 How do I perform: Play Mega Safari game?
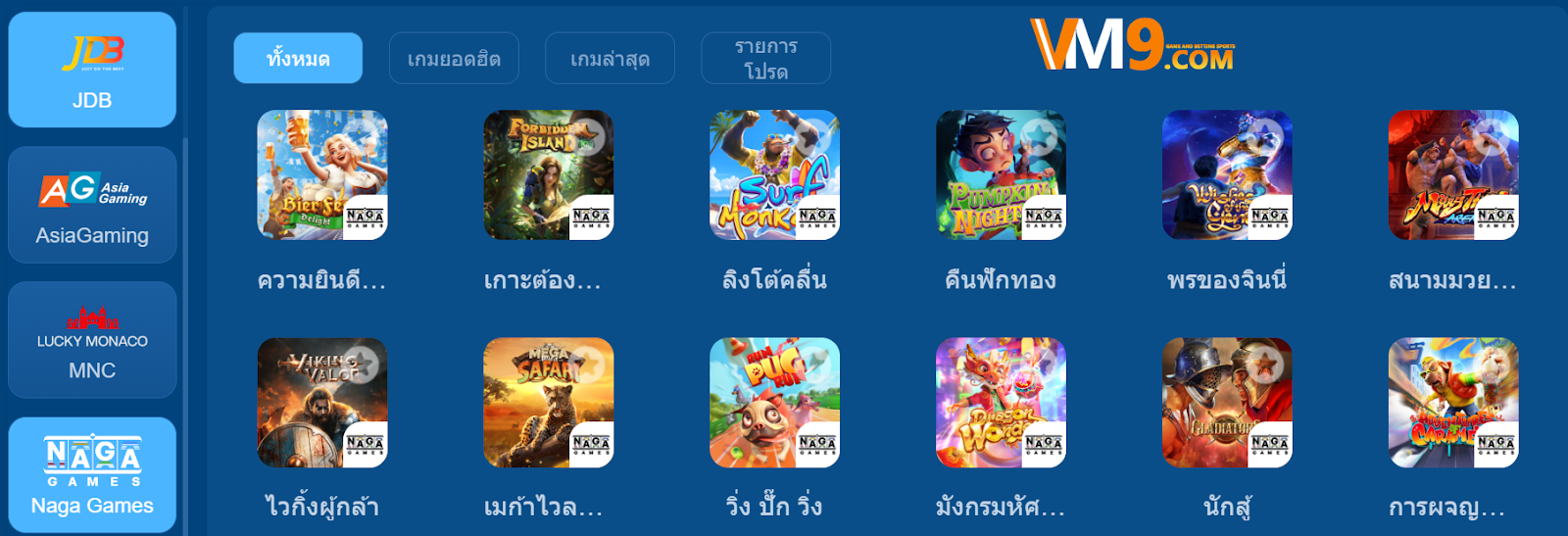pyautogui.click(x=548, y=403)
